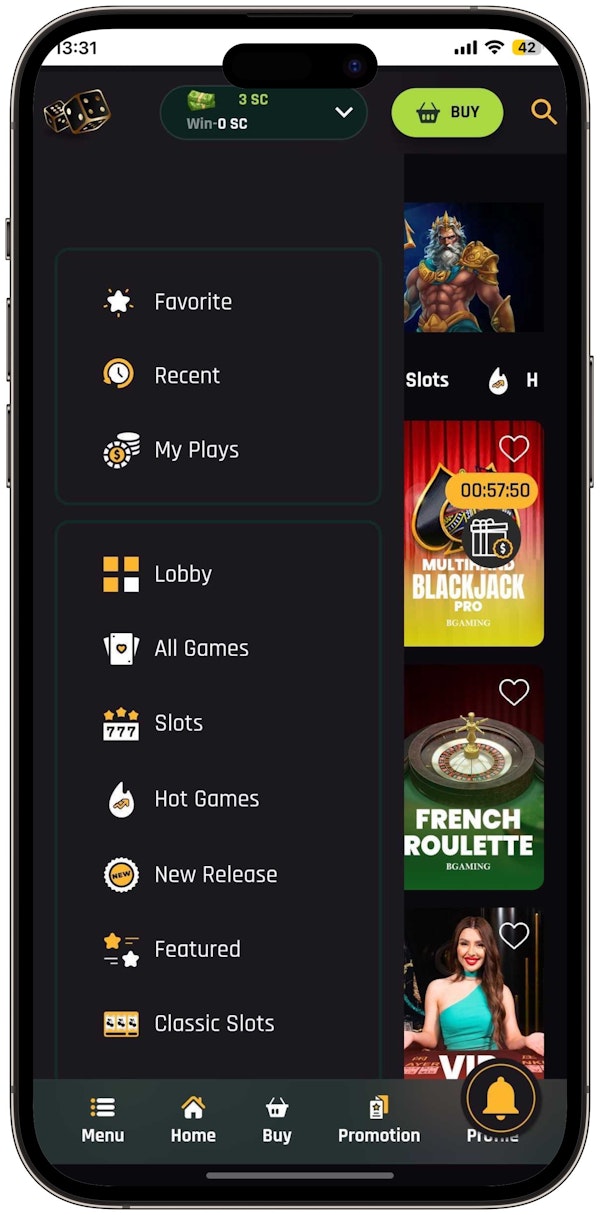Go to My Plays
The height and width of the screenshot is (1215, 600).
tap(196, 450)
